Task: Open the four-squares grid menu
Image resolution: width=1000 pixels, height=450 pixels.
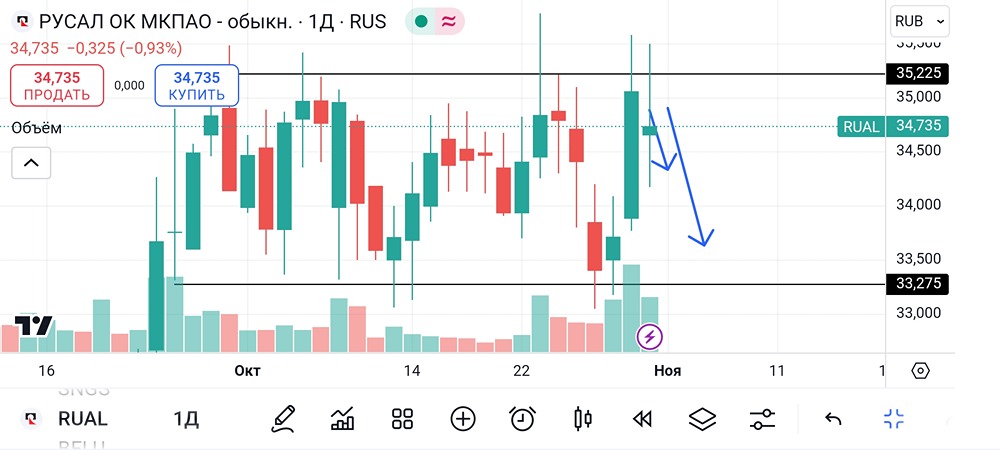Action: pyautogui.click(x=403, y=419)
